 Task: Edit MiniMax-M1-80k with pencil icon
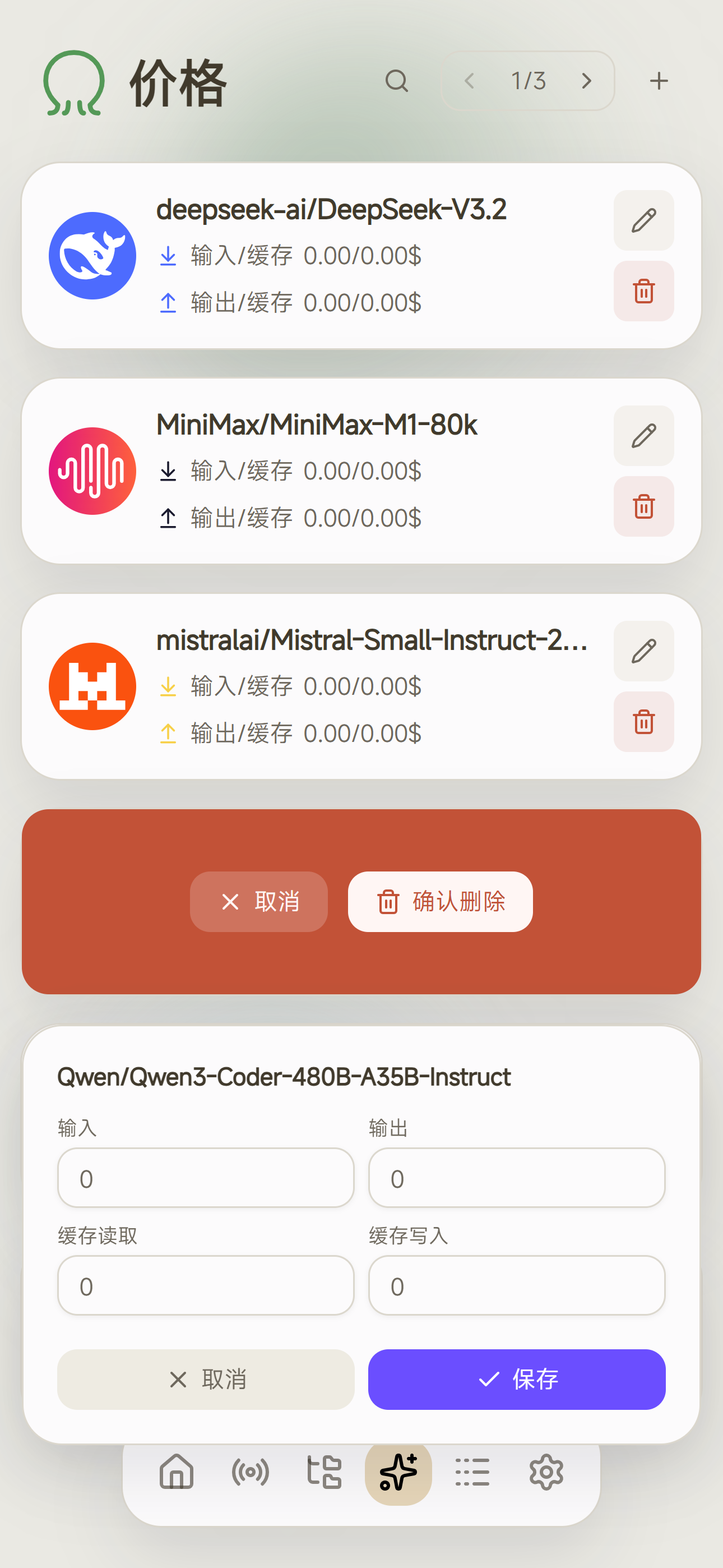[x=643, y=436]
